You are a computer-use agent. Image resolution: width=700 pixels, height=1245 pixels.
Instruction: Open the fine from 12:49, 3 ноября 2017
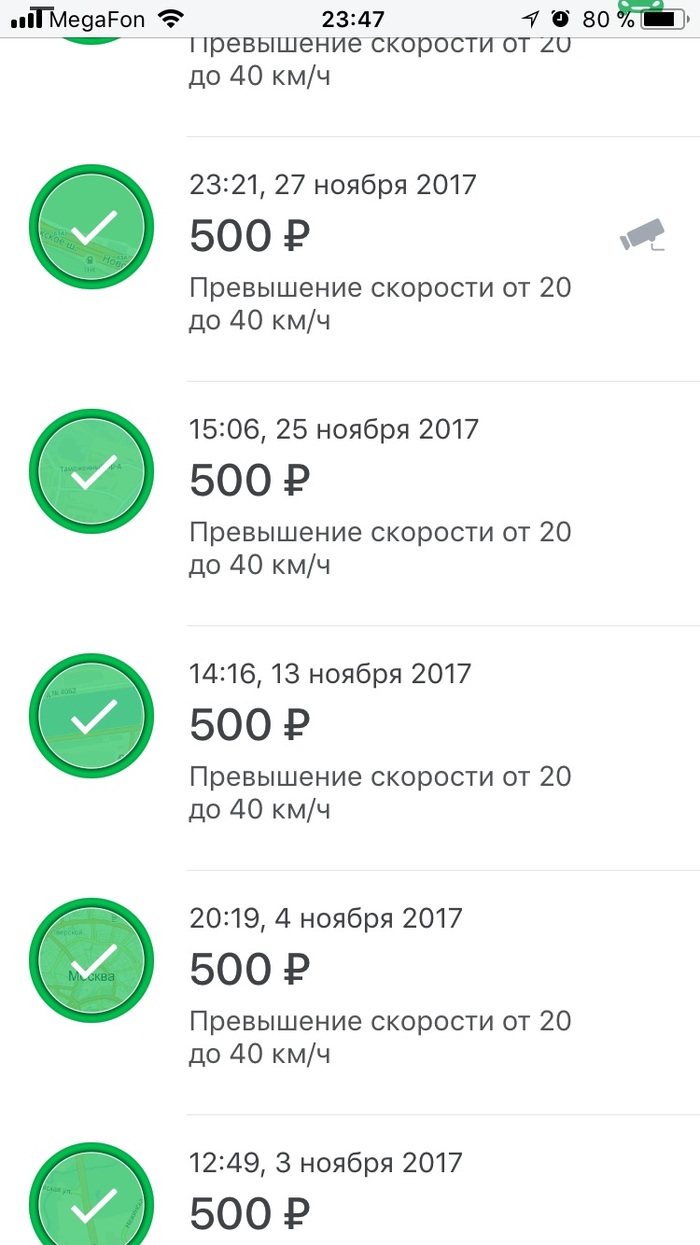(x=380, y=1195)
